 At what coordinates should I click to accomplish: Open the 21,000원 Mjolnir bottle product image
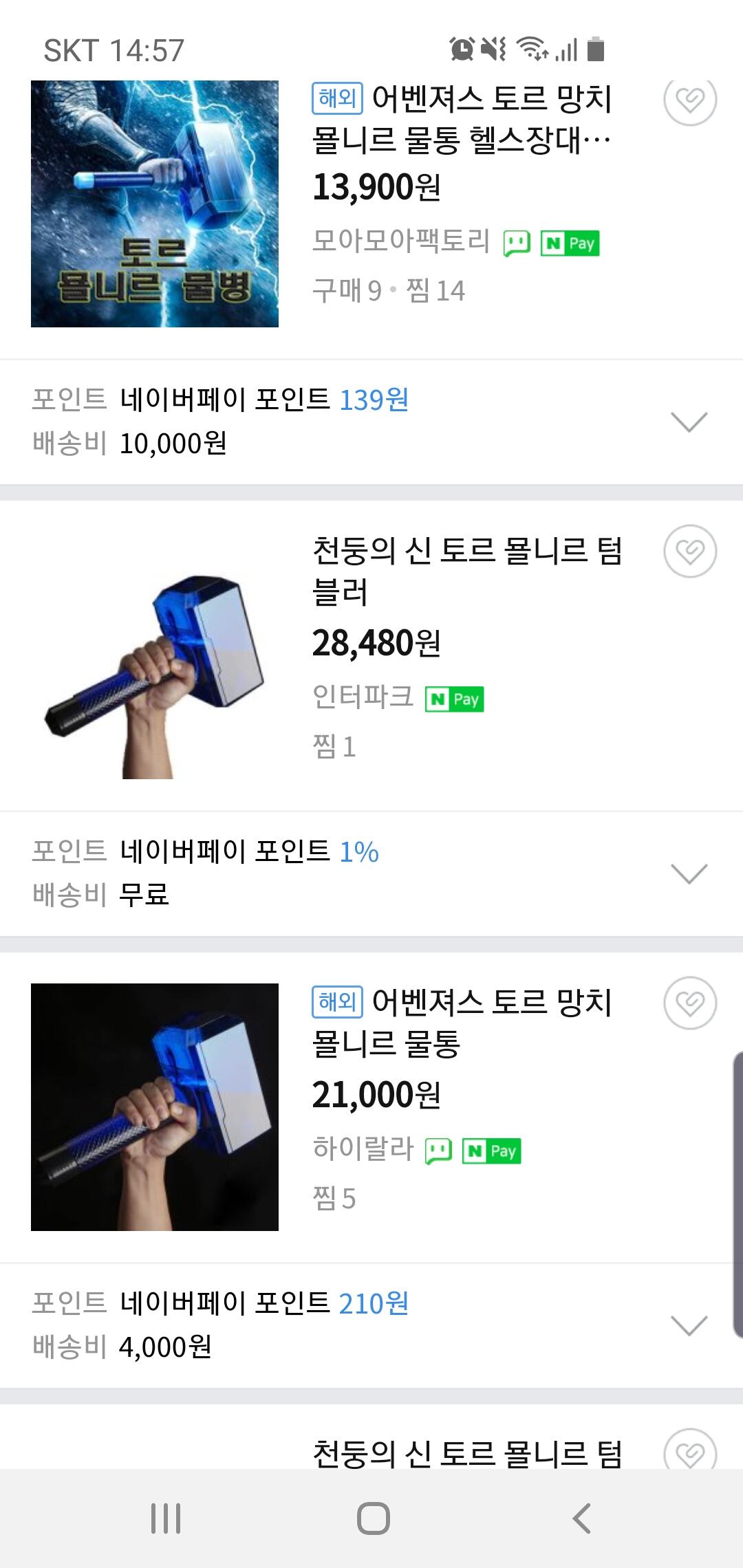[155, 1107]
